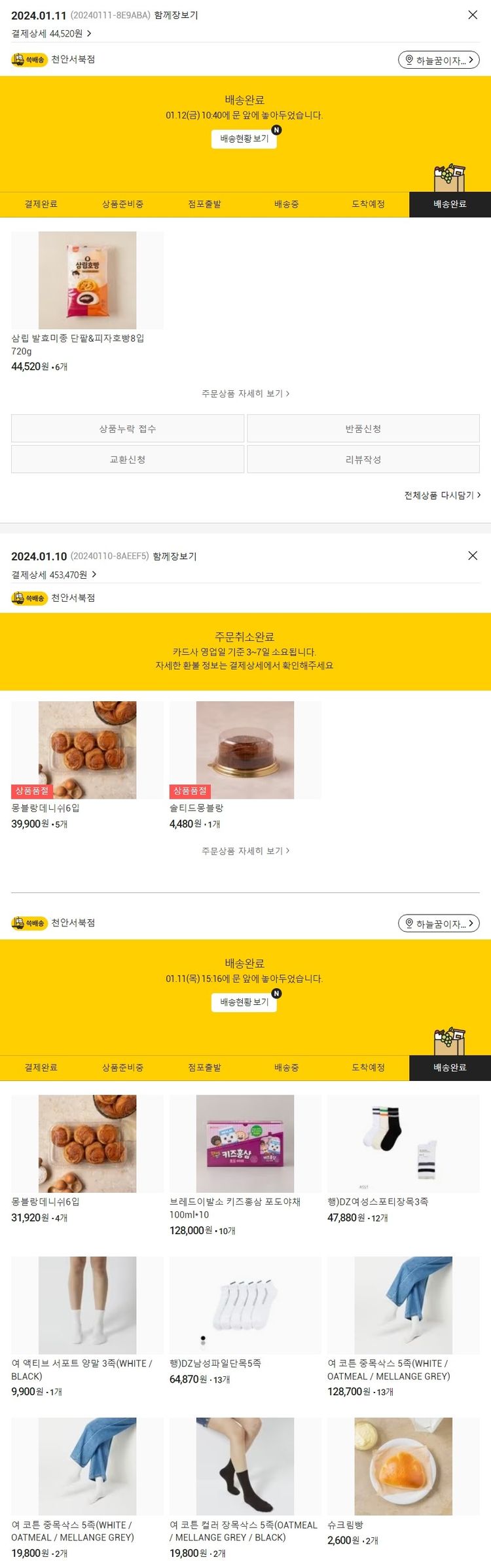491x1568 pixels.
Task: Open 행)DZ남성파일단목5족 socks item
Action: [245, 1305]
